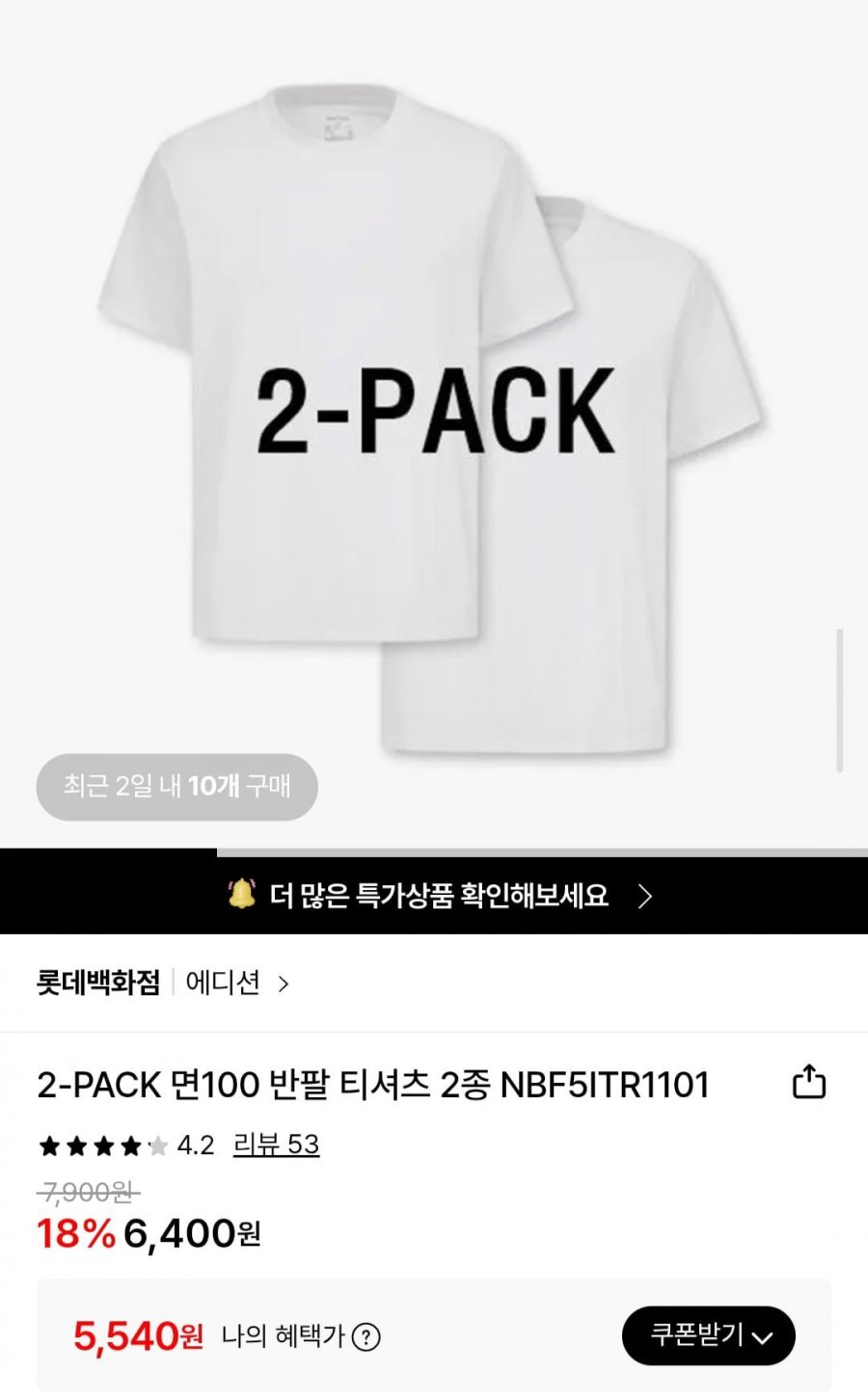Open the 리뷰 53 reviews link
Viewport: 868px width, 1400px height.
[276, 1144]
